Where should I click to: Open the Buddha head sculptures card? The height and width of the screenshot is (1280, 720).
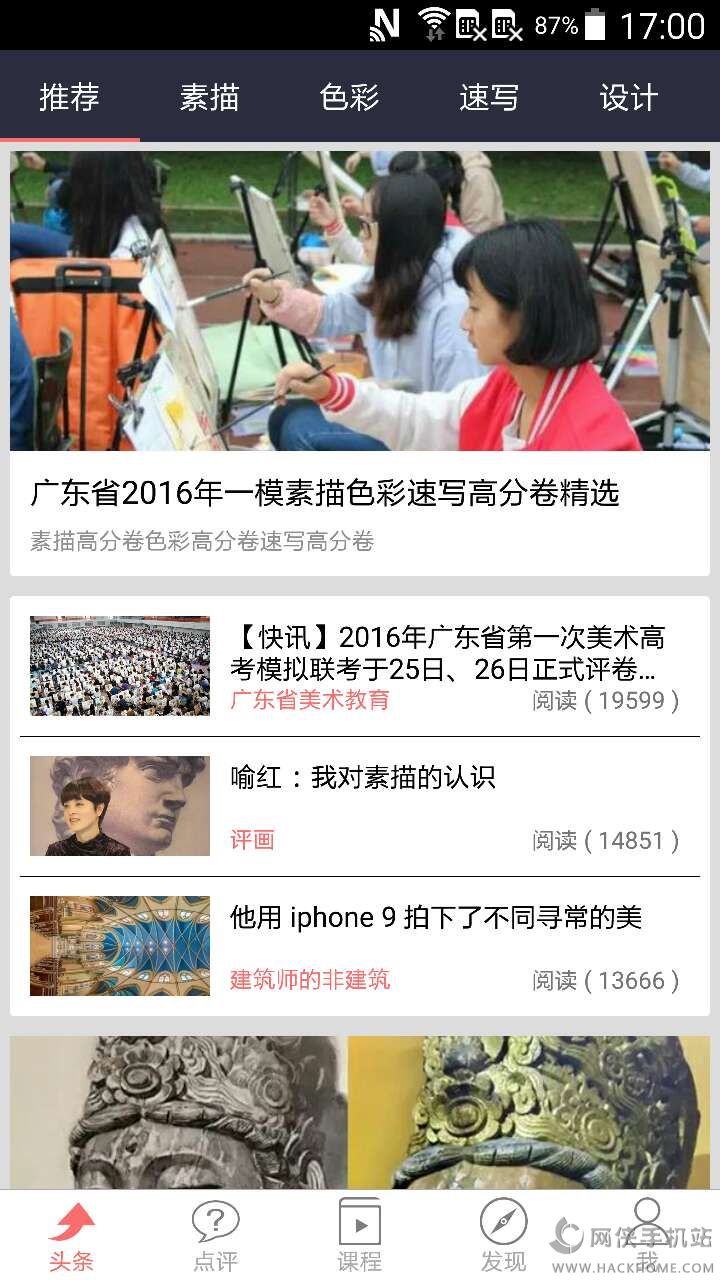point(360,1110)
